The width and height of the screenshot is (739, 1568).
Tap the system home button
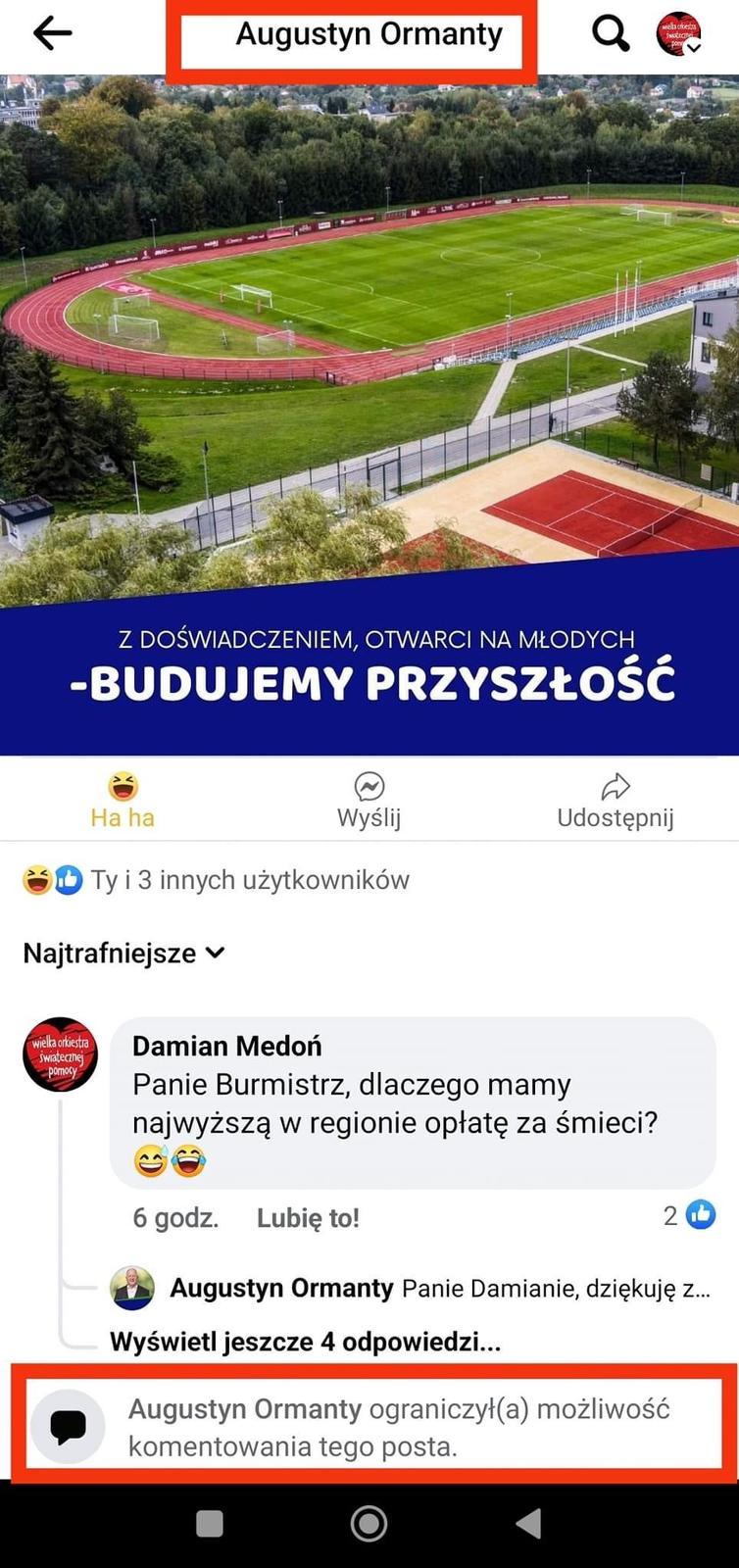coord(369,1524)
